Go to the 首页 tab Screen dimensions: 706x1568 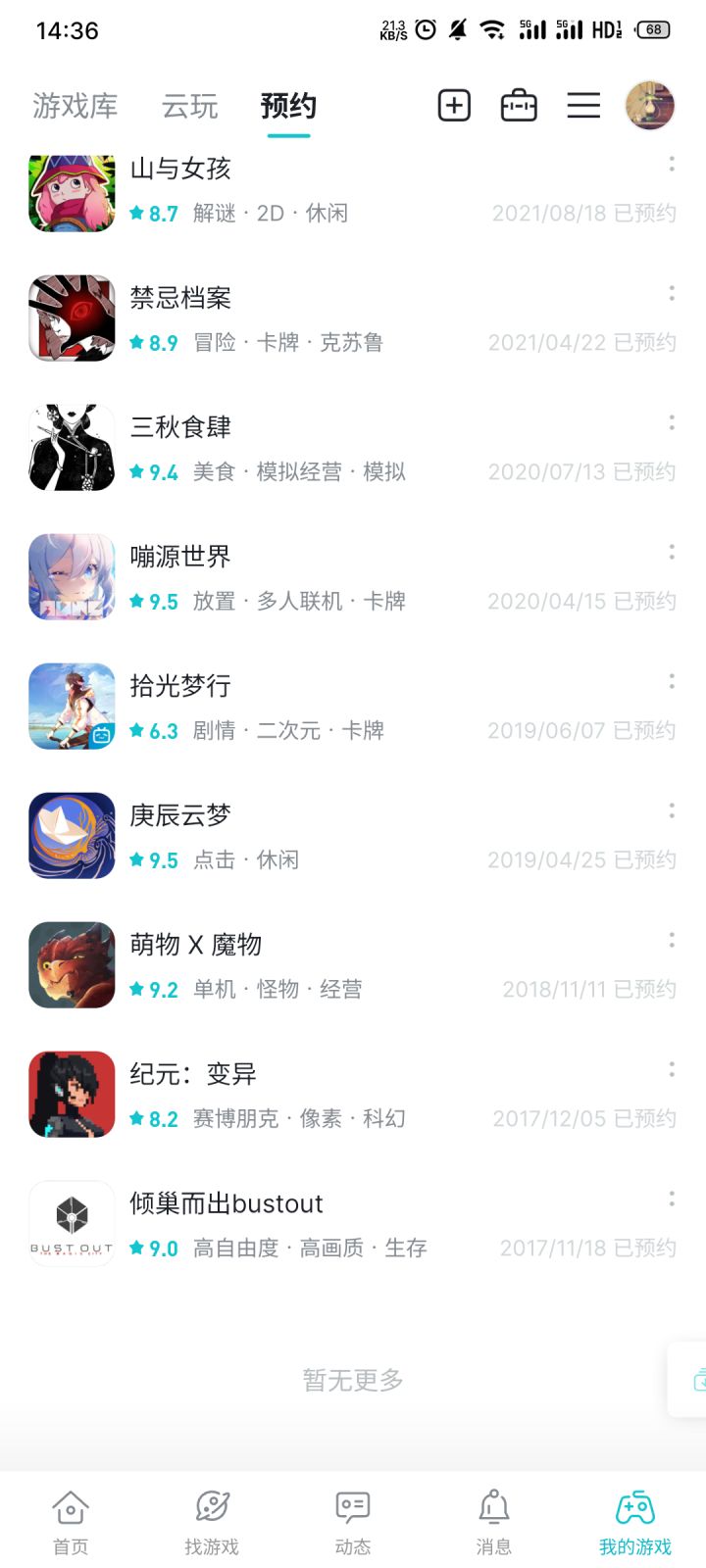[71, 1523]
